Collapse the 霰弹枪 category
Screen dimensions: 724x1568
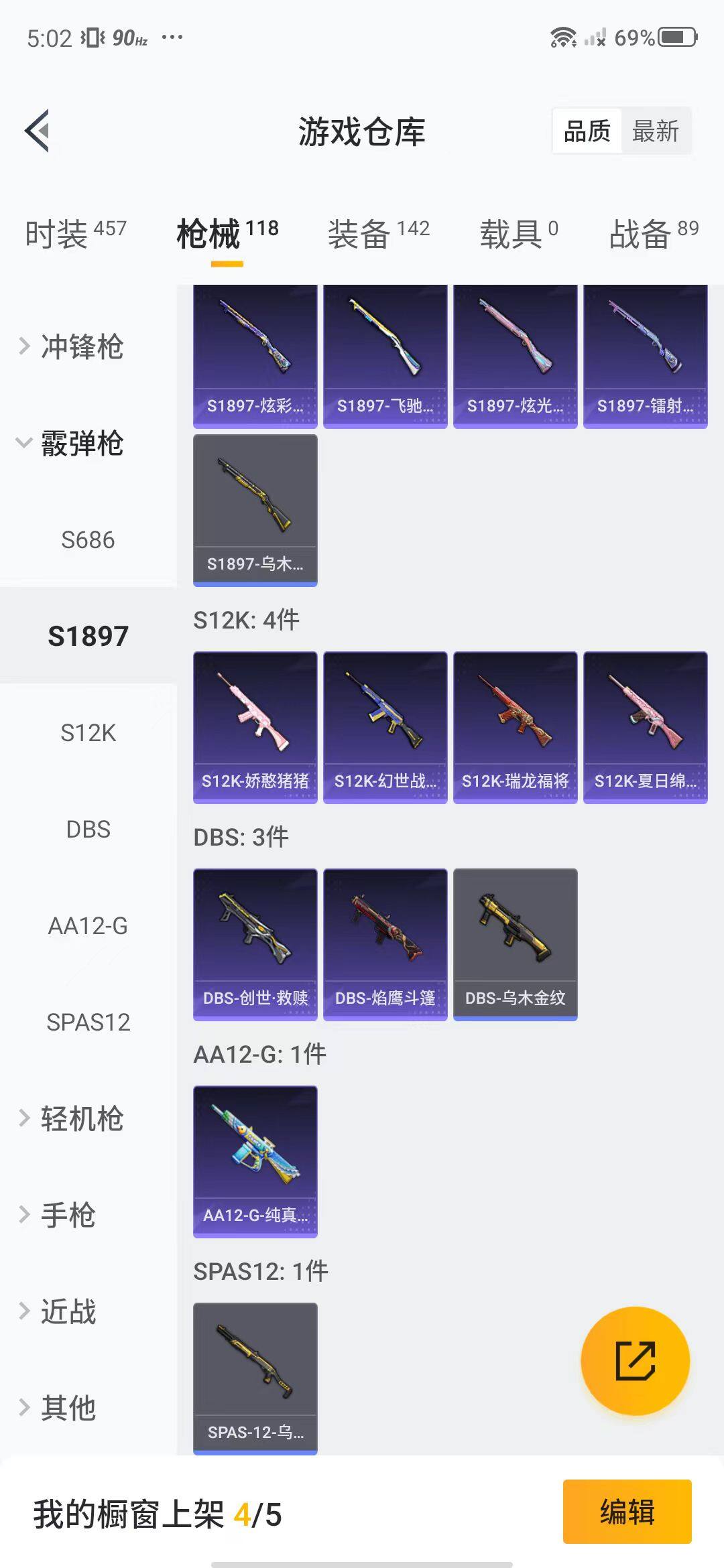click(x=70, y=443)
